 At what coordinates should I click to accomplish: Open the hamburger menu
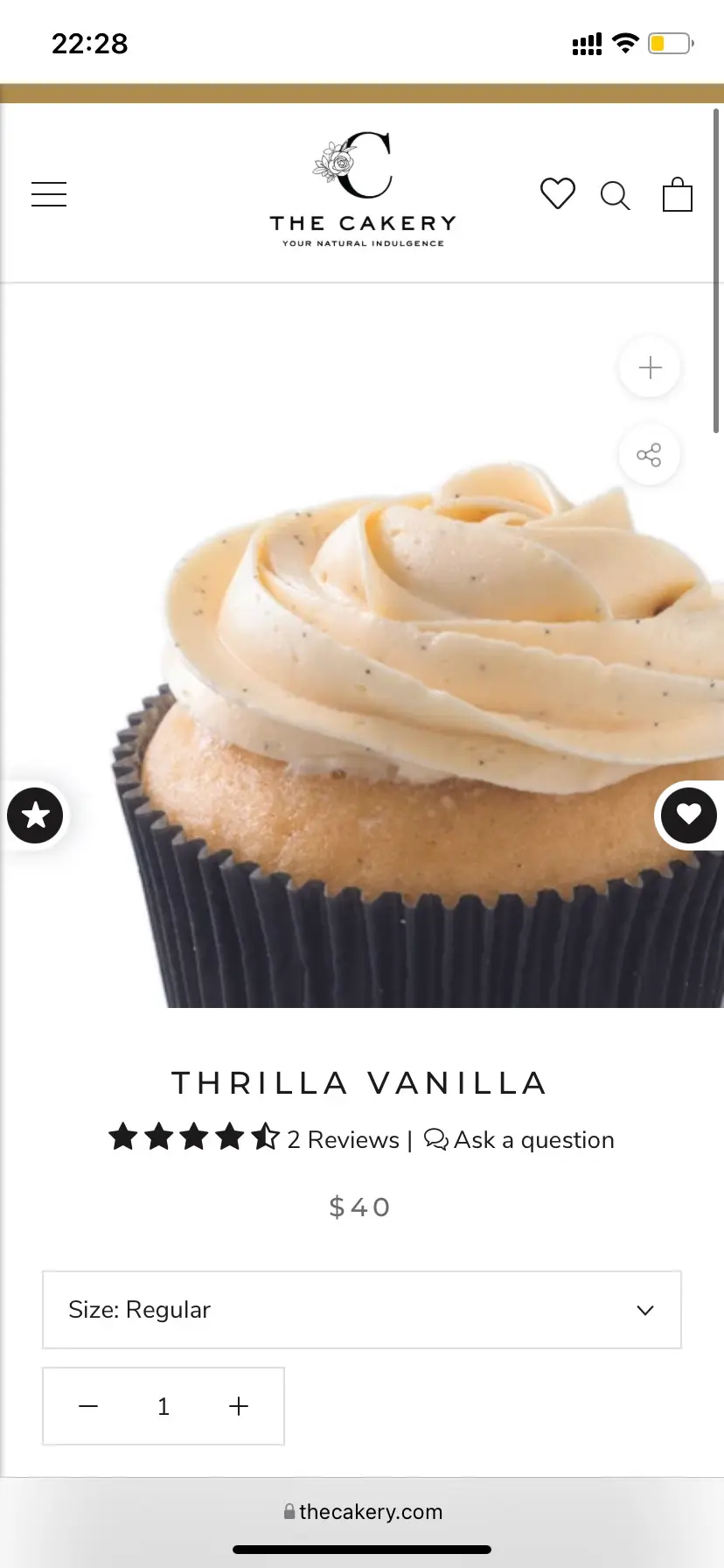coord(49,194)
